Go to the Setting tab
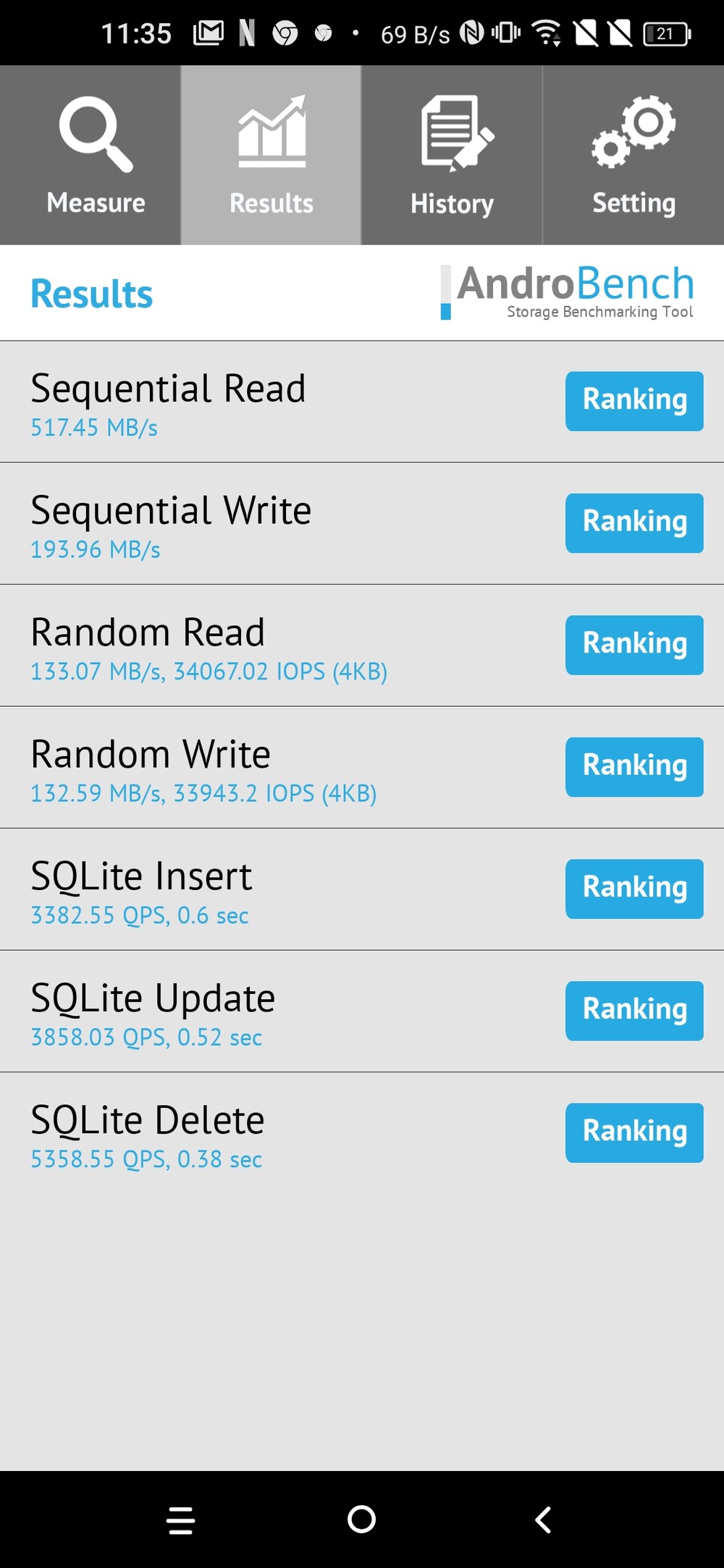724x1568 pixels. [x=633, y=155]
